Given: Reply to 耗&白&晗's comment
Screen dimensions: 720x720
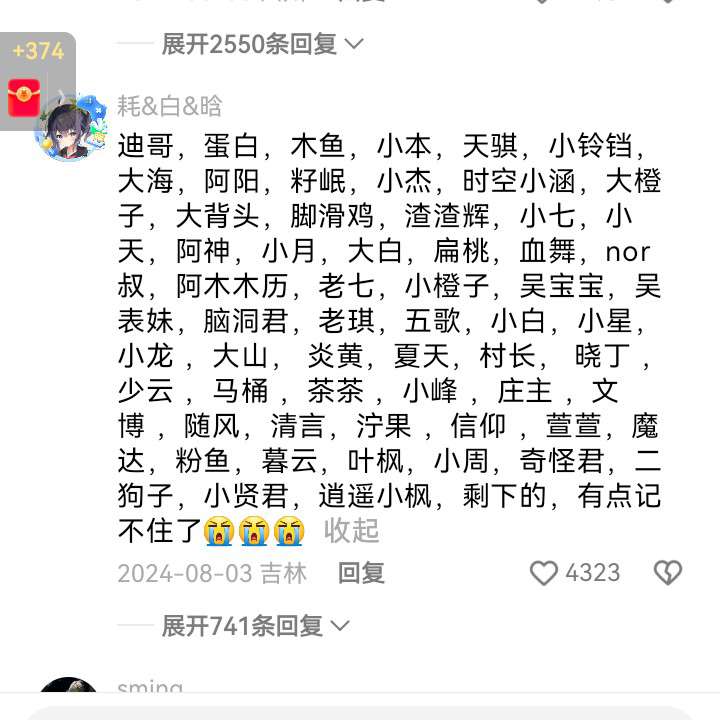Looking at the screenshot, I should 361,573.
